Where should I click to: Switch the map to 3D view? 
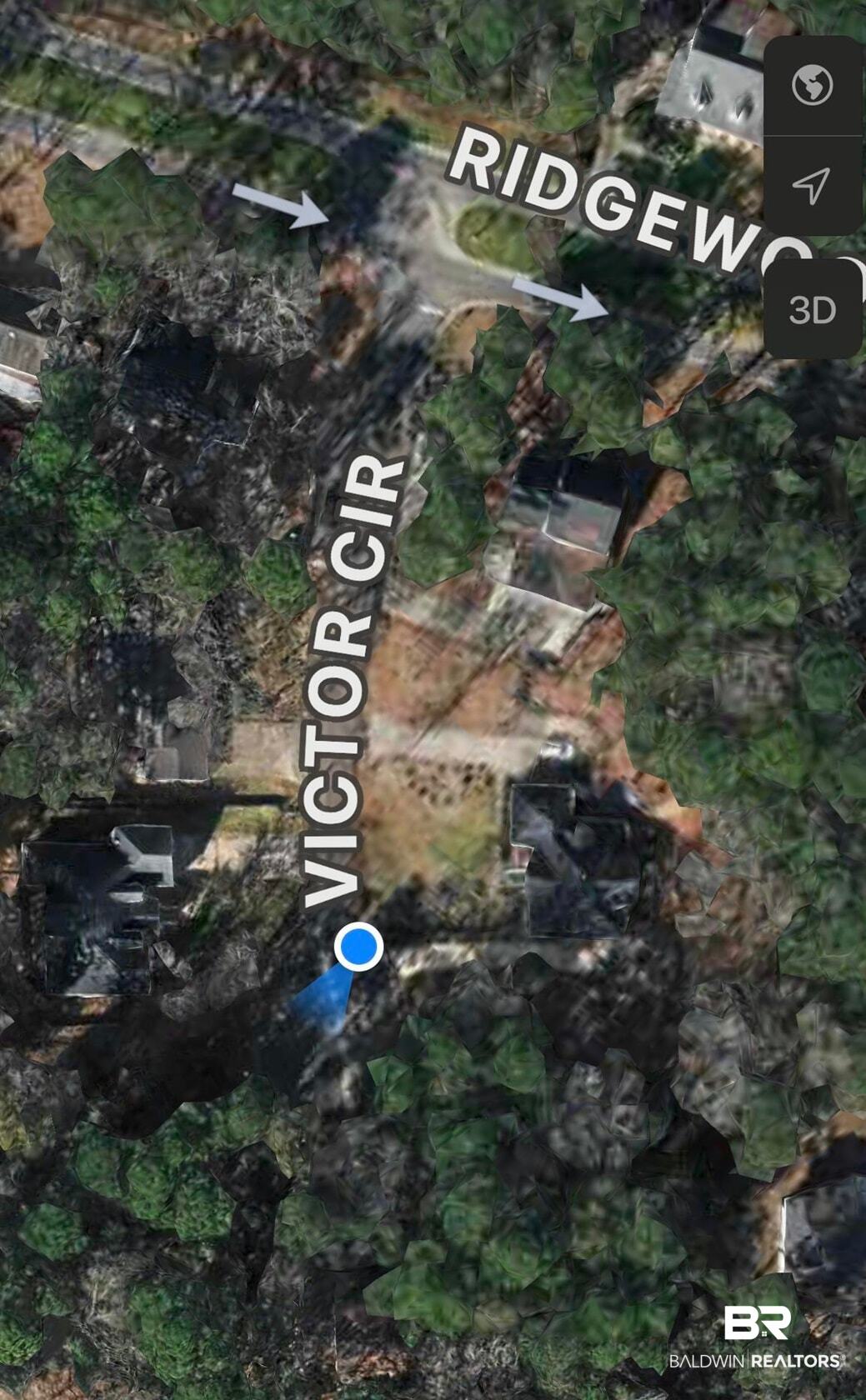(x=813, y=309)
